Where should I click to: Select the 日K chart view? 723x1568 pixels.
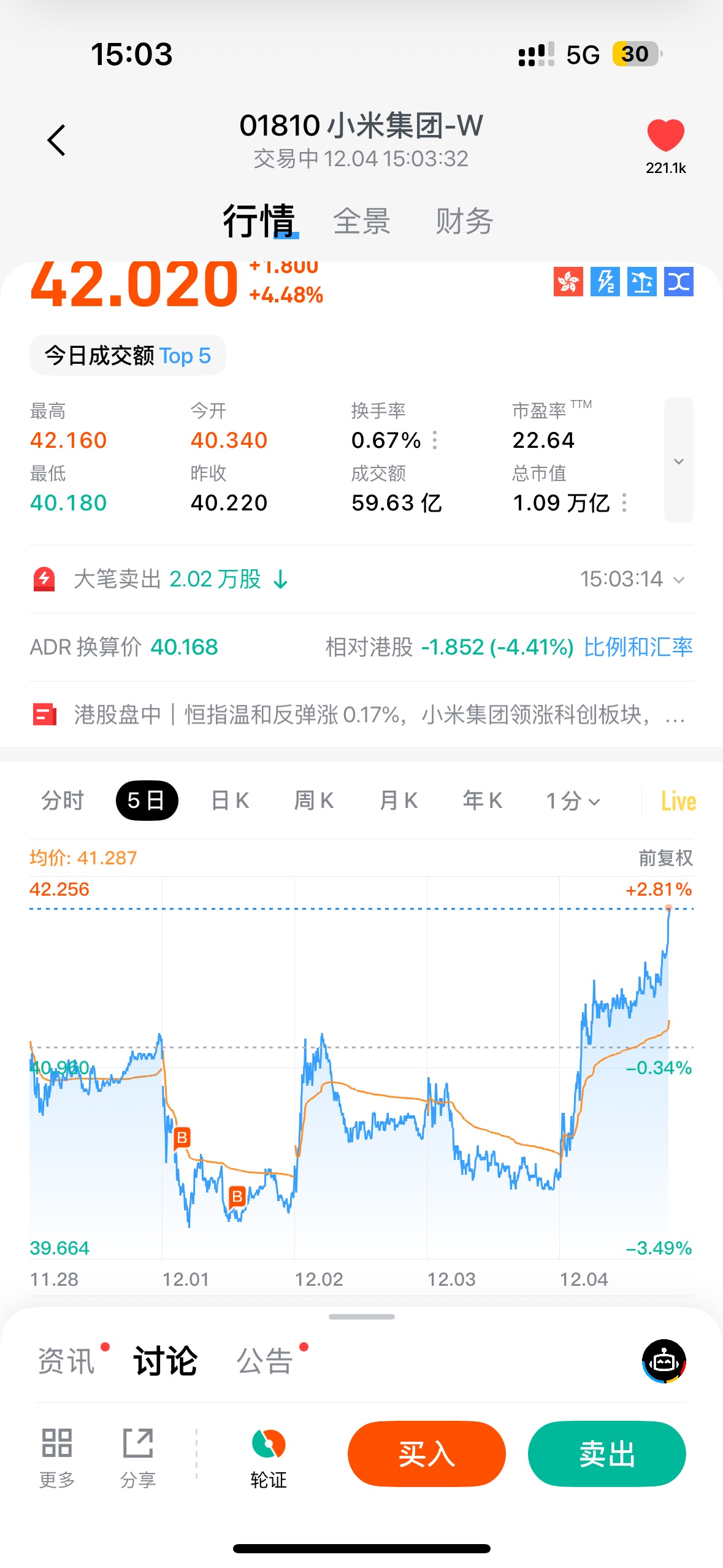coord(230,801)
